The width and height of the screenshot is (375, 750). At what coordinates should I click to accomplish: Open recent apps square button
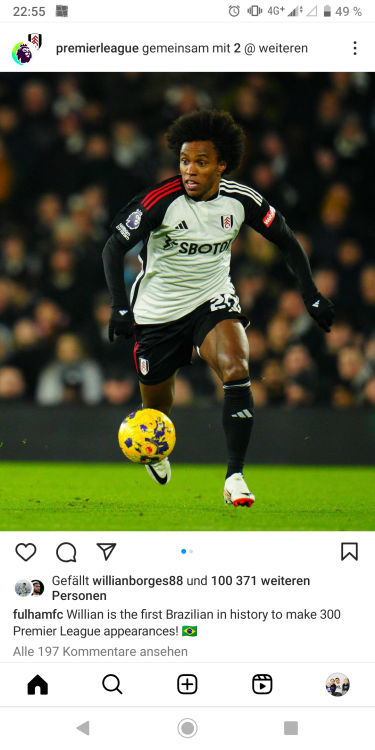[x=291, y=728]
